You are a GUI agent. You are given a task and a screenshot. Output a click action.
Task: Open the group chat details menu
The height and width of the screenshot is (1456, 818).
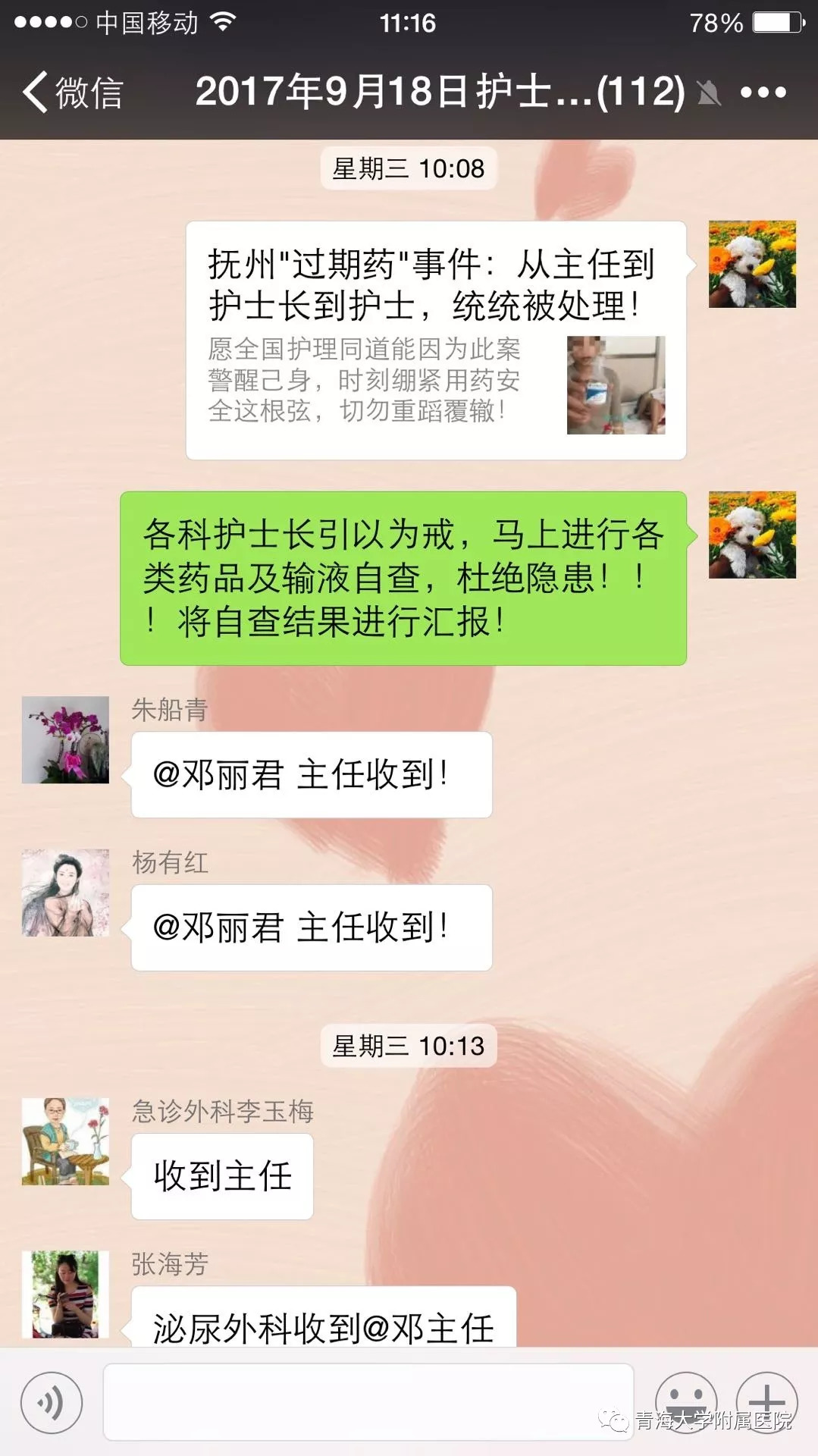763,93
